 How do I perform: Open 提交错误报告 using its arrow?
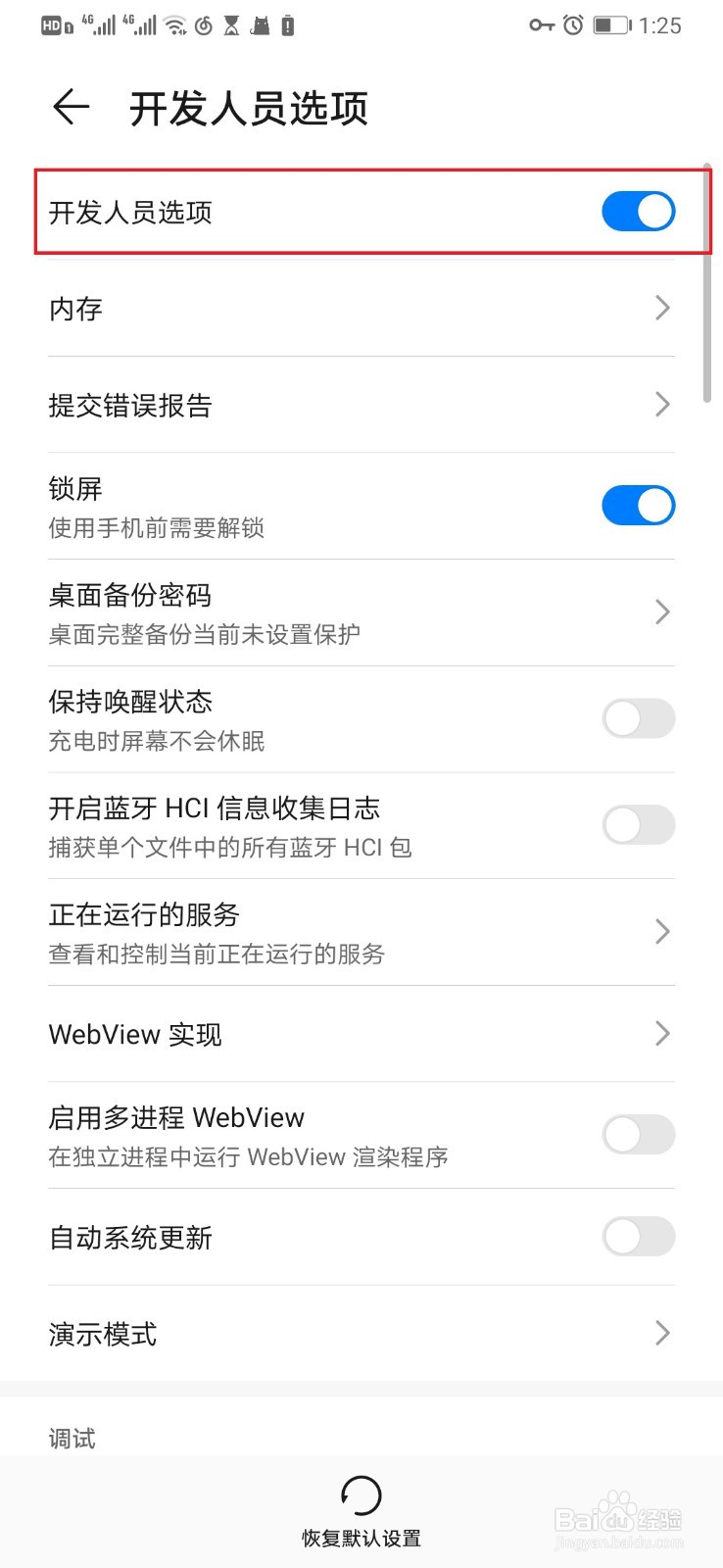point(660,404)
